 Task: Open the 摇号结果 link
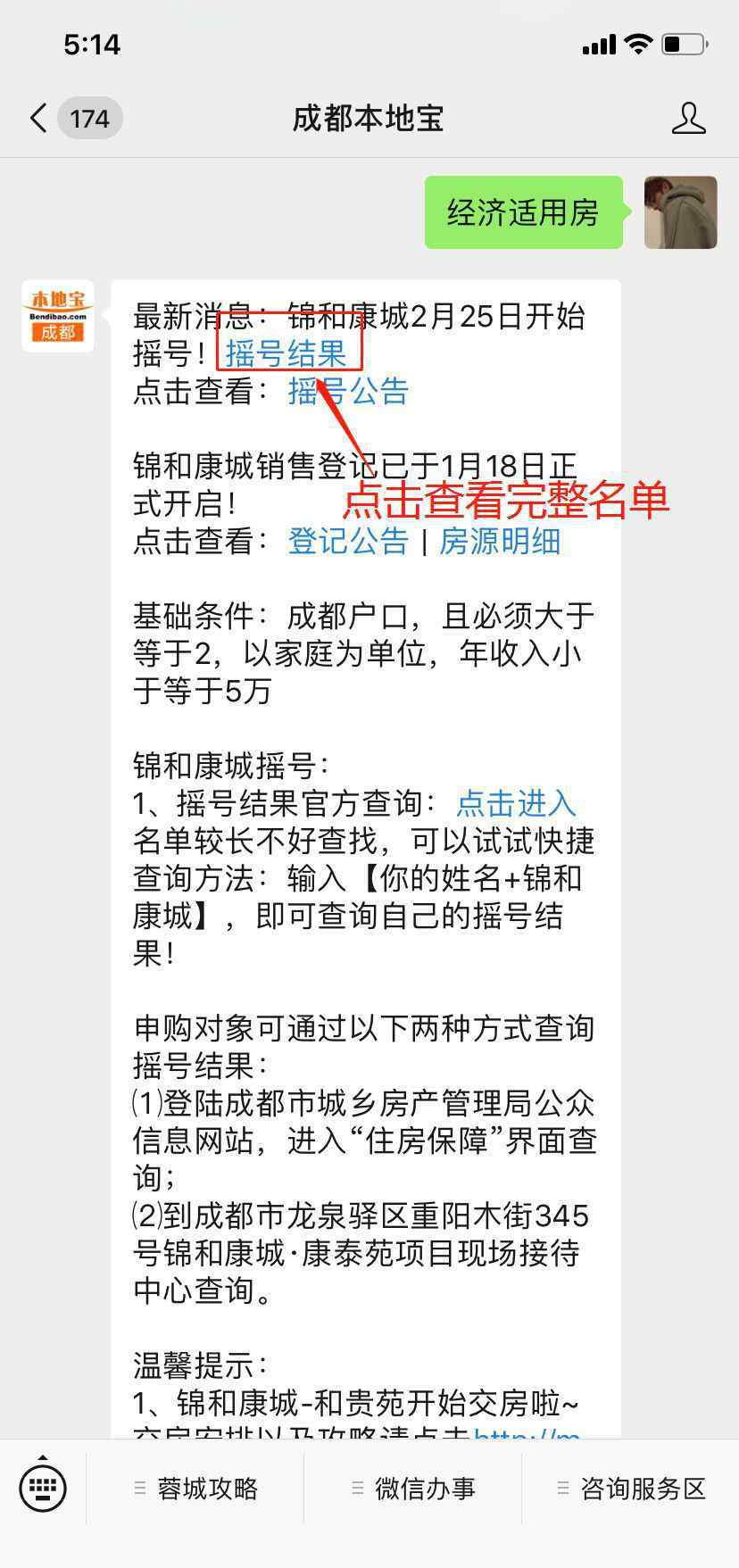[x=286, y=354]
